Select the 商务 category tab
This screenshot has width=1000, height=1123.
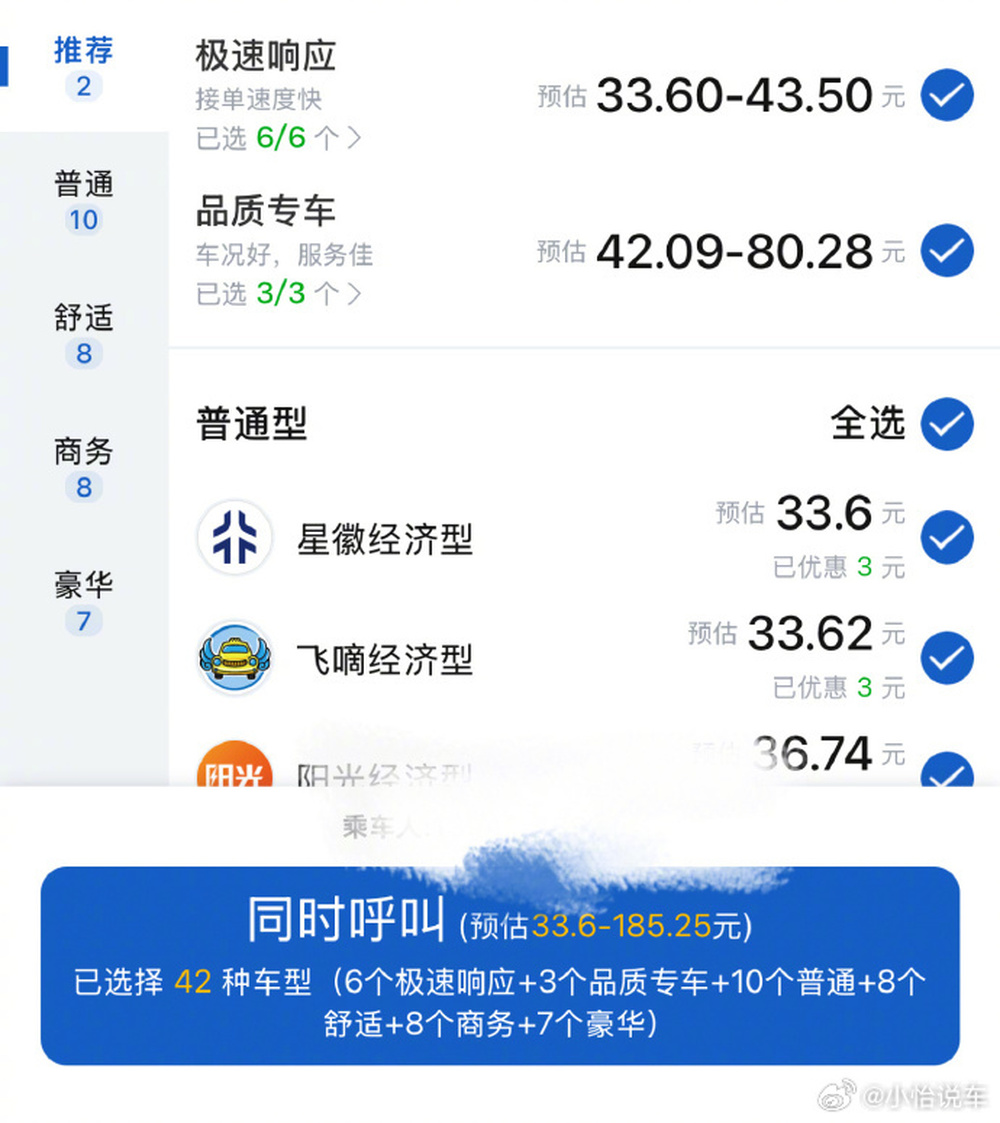click(84, 468)
